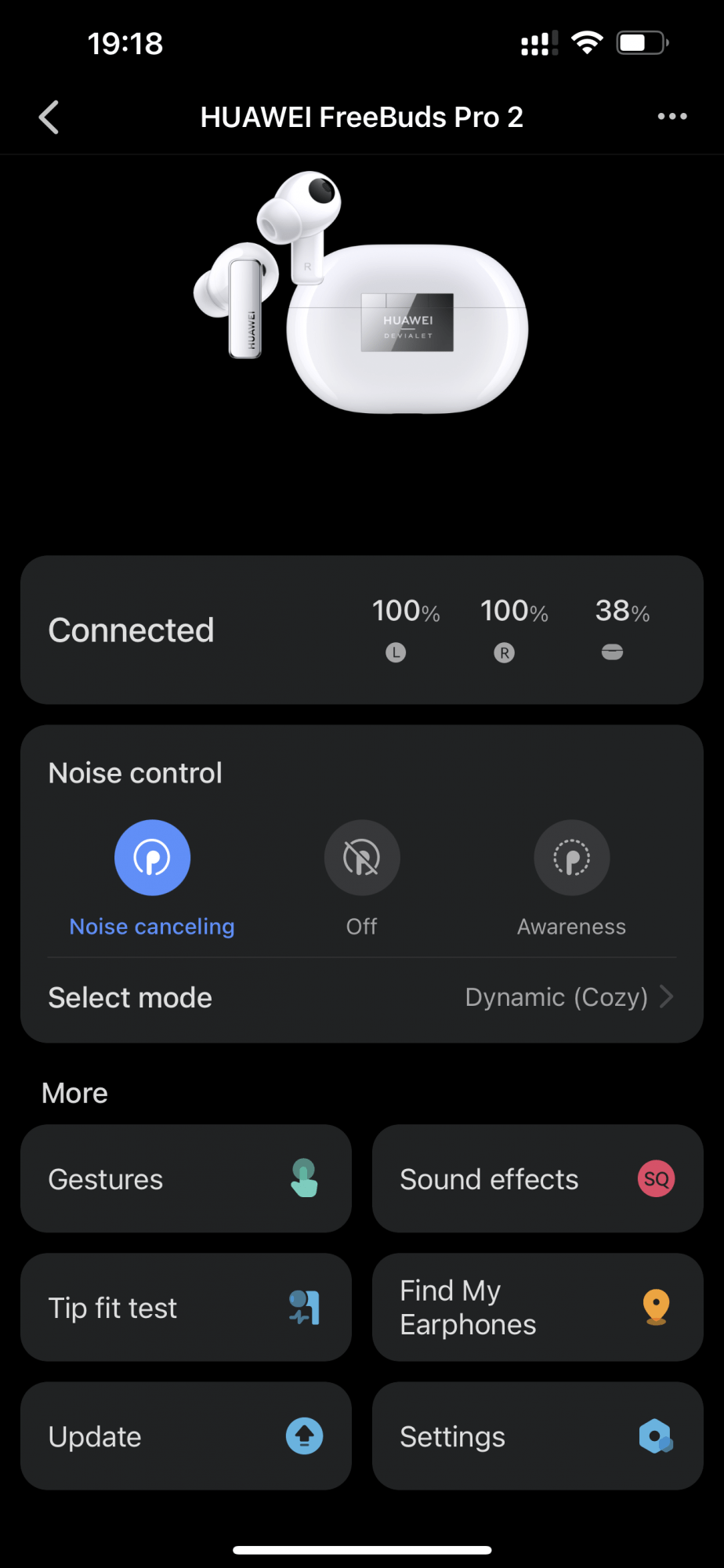Open the three-dot overflow menu

(672, 117)
